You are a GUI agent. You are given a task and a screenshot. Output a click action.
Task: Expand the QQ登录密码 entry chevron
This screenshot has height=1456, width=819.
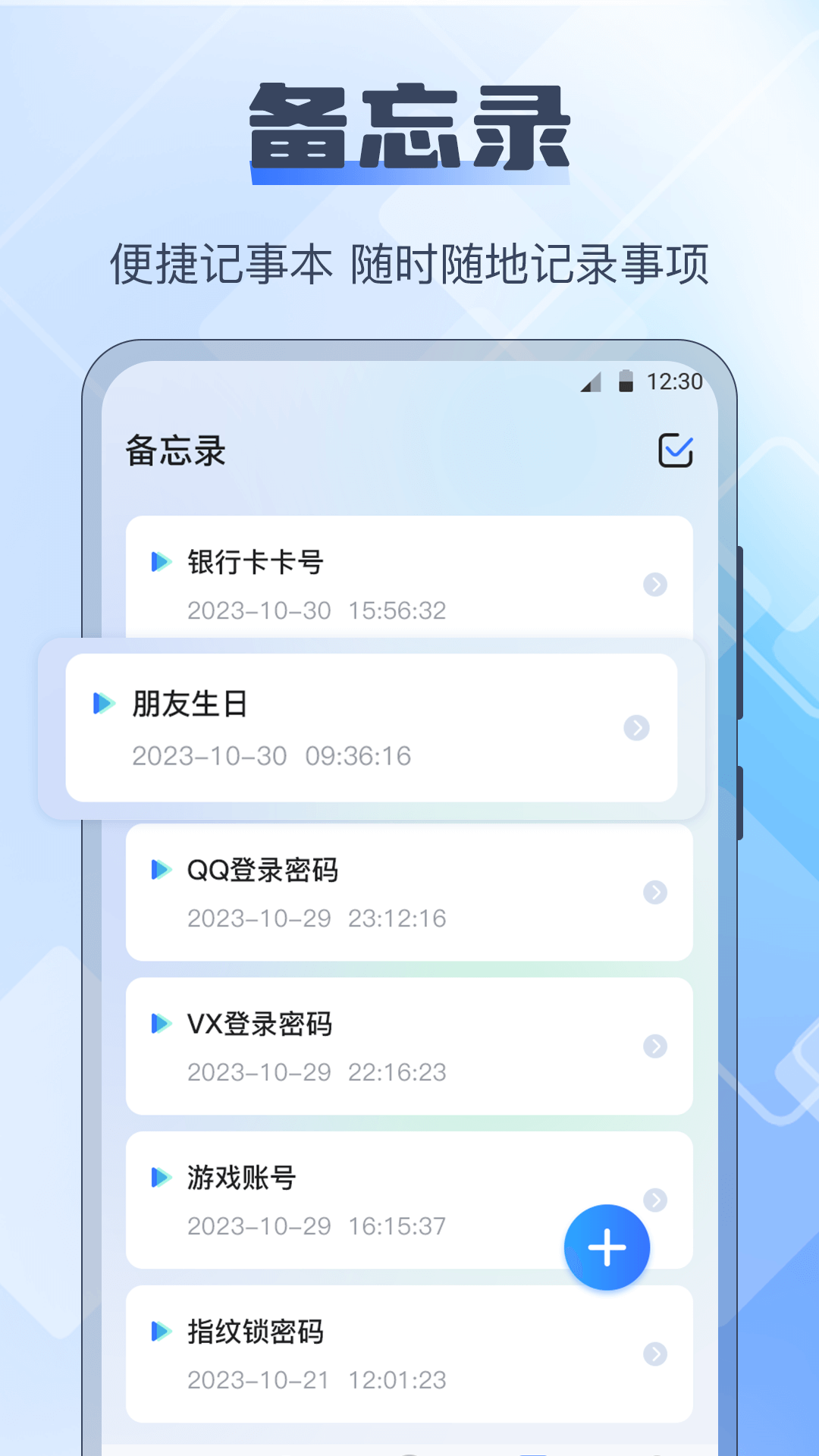tap(655, 893)
